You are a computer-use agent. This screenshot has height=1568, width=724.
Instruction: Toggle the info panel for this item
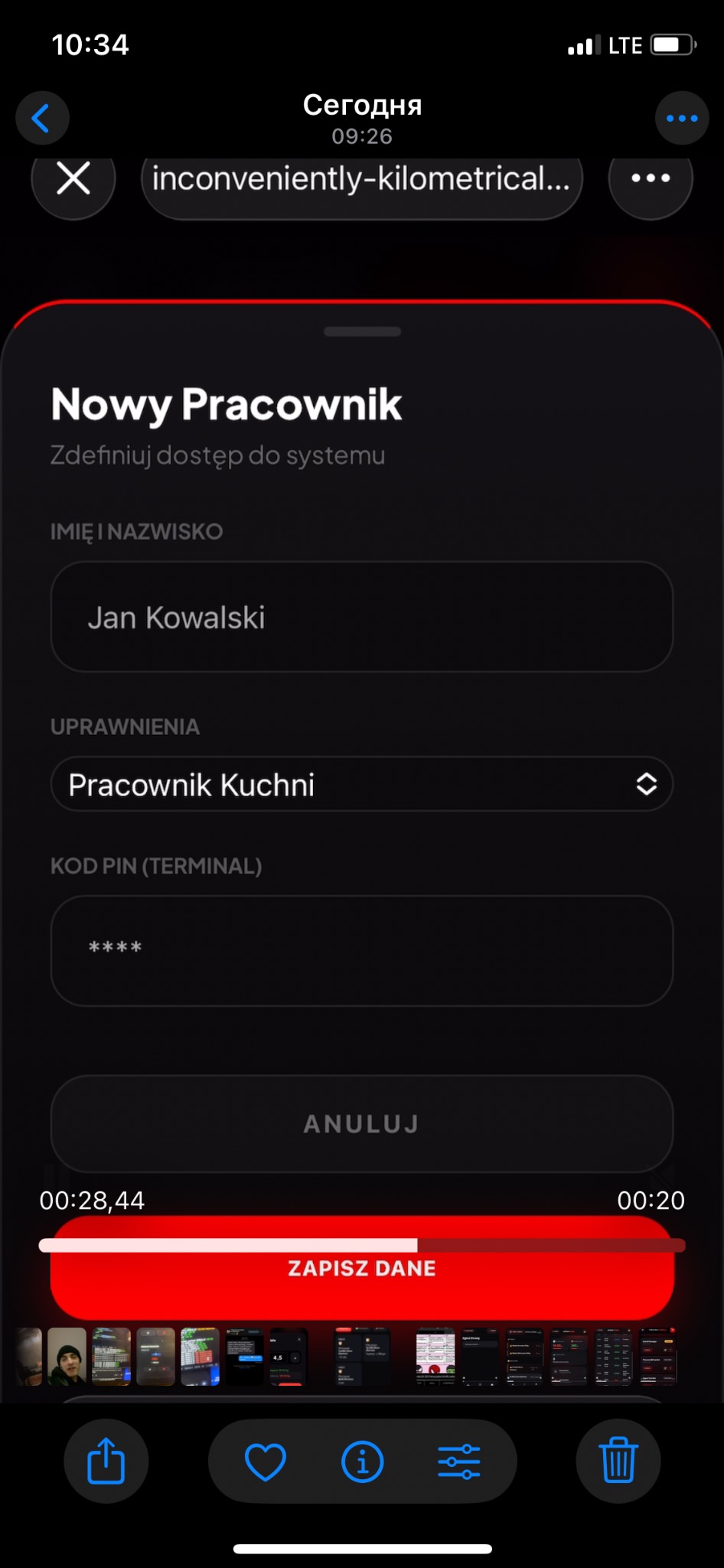click(x=362, y=1460)
